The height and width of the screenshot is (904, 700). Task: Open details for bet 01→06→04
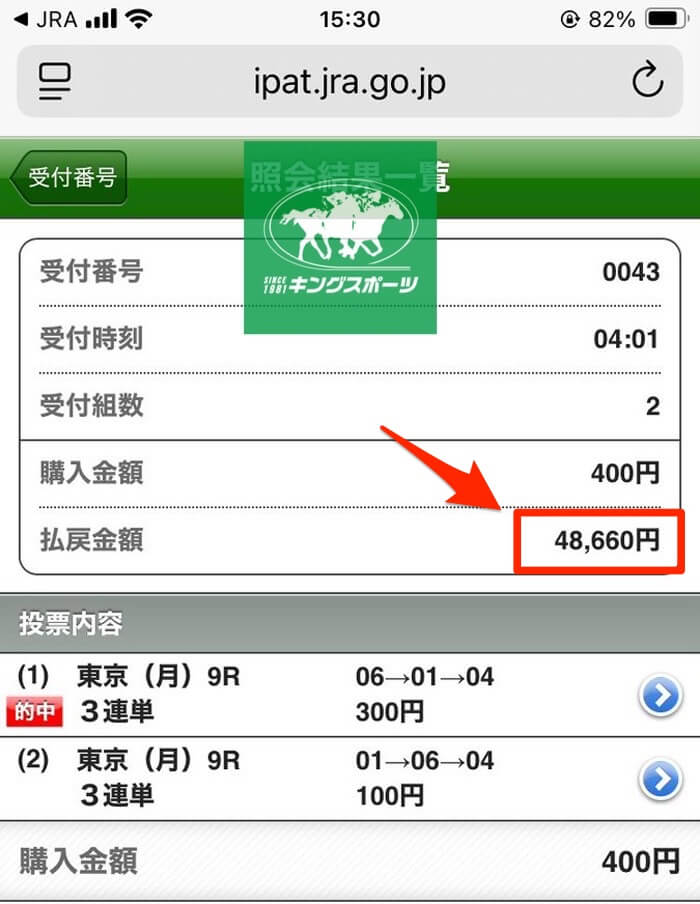pyautogui.click(x=660, y=779)
